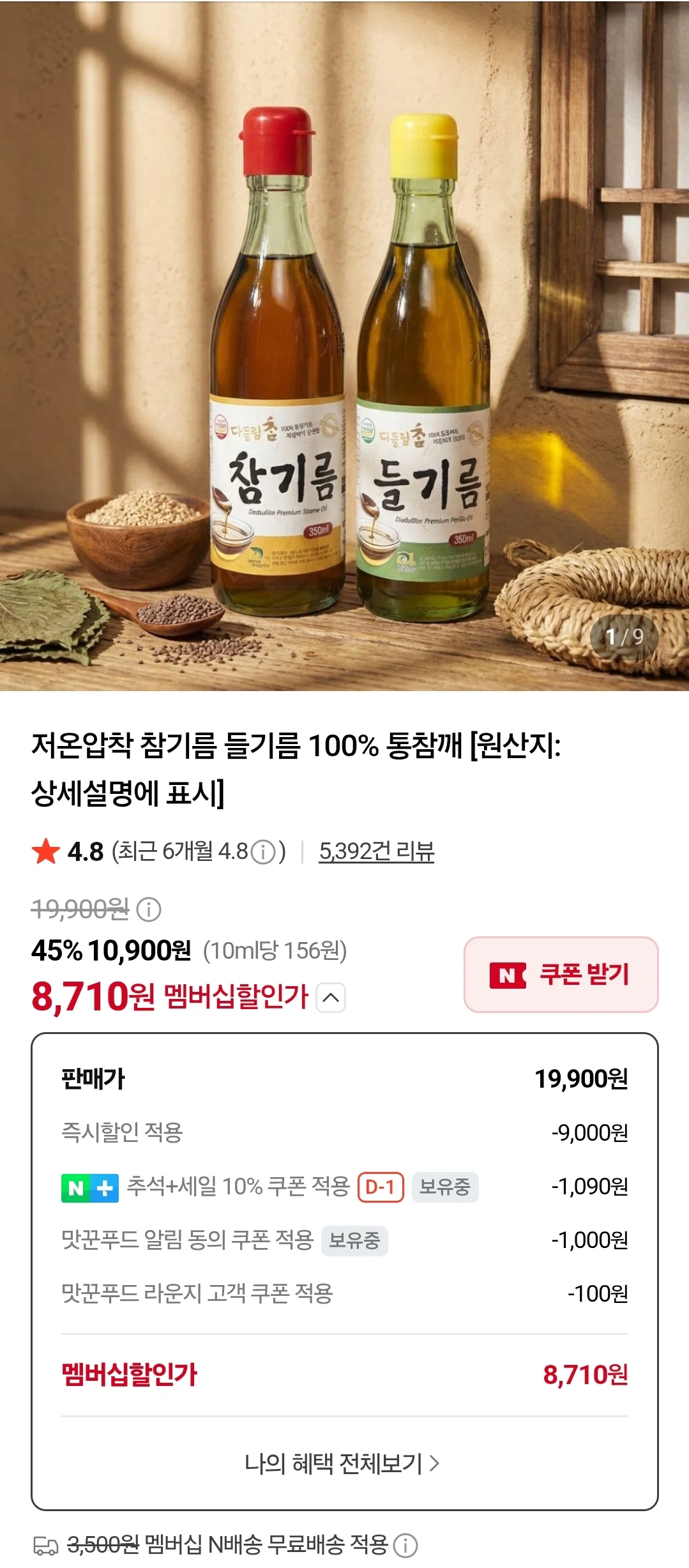This screenshot has width=689, height=1568.
Task: Tap the 쿠폰 받기 coupon button
Action: tap(561, 974)
